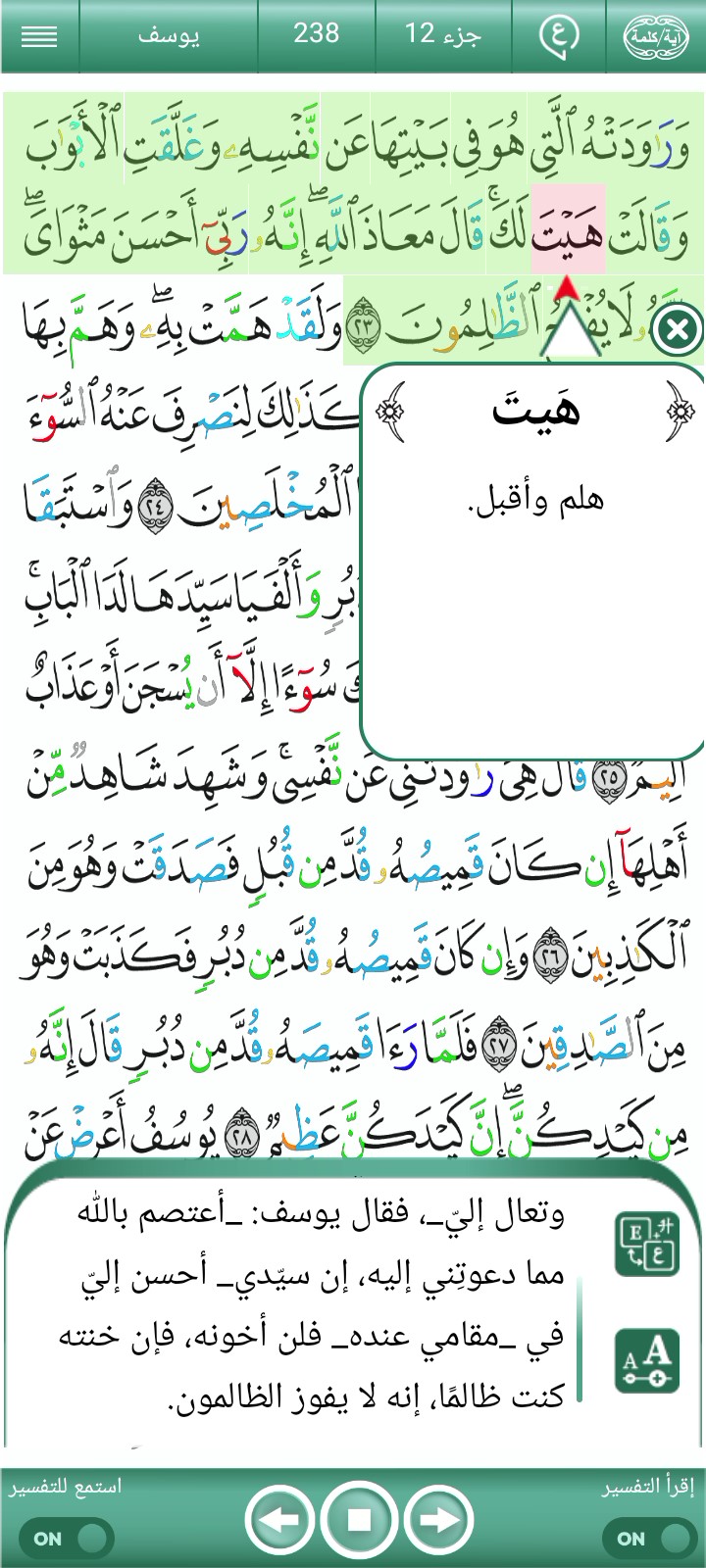
Task: Tap the tafsir translation language icon
Action: click(646, 1245)
